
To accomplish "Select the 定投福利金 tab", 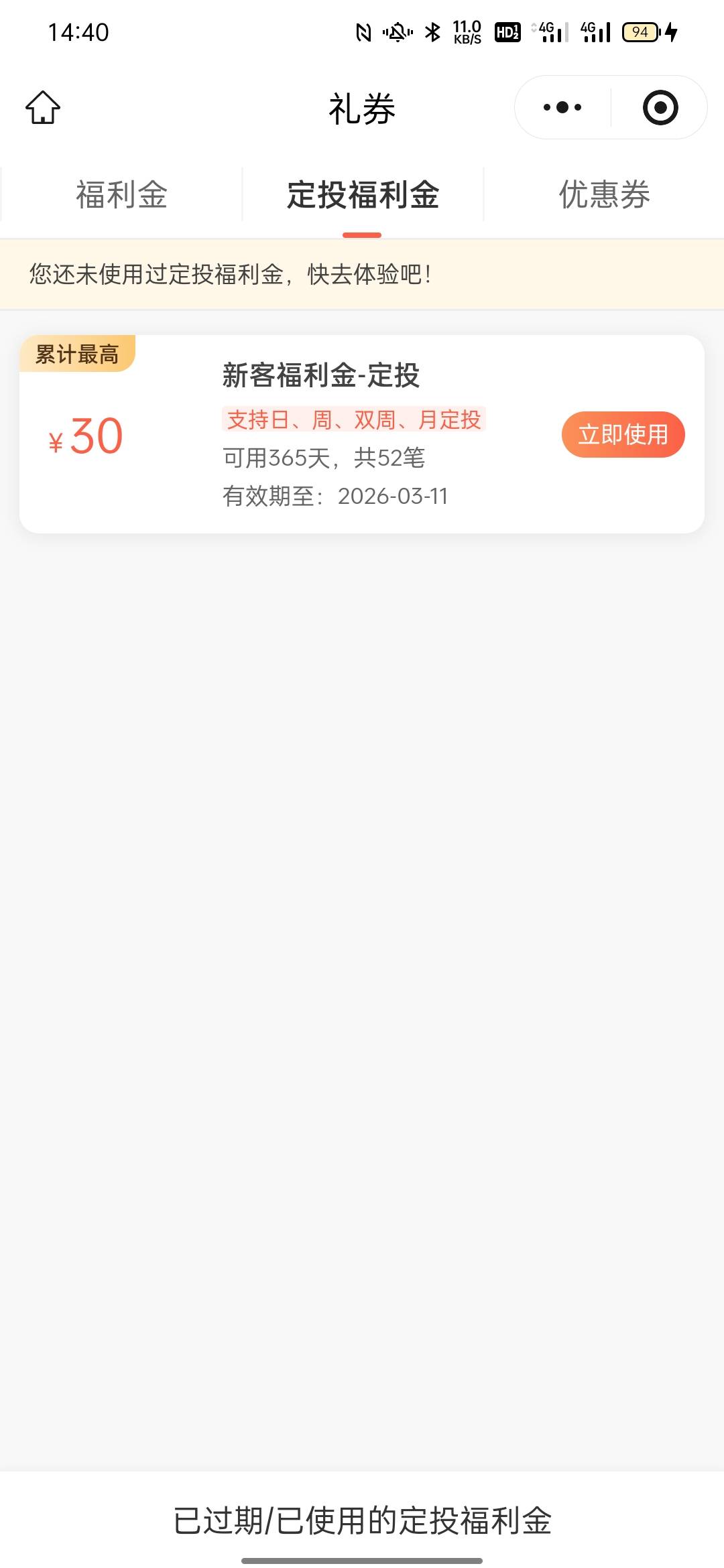I will click(363, 195).
